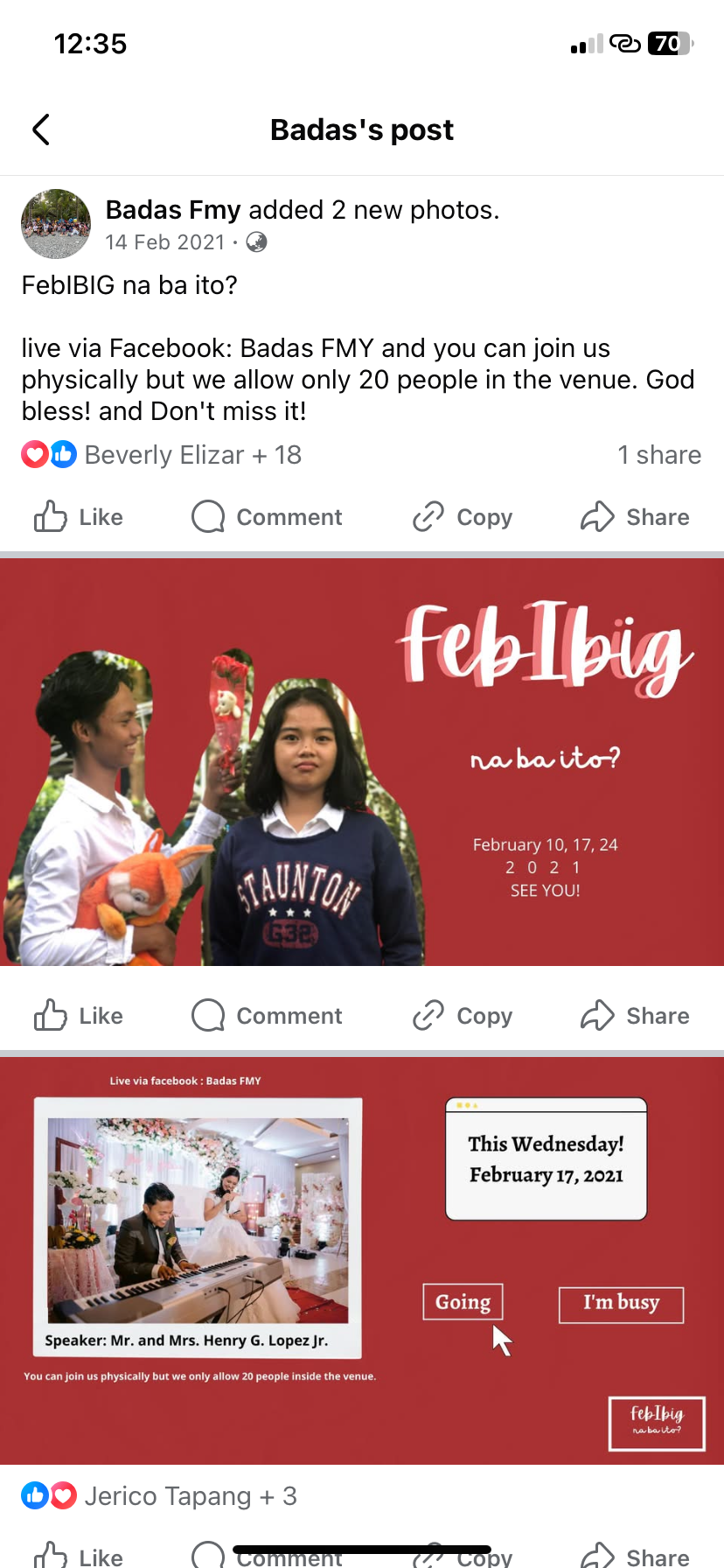Go back from Badas's post
The height and width of the screenshot is (1568, 724).
[41, 129]
